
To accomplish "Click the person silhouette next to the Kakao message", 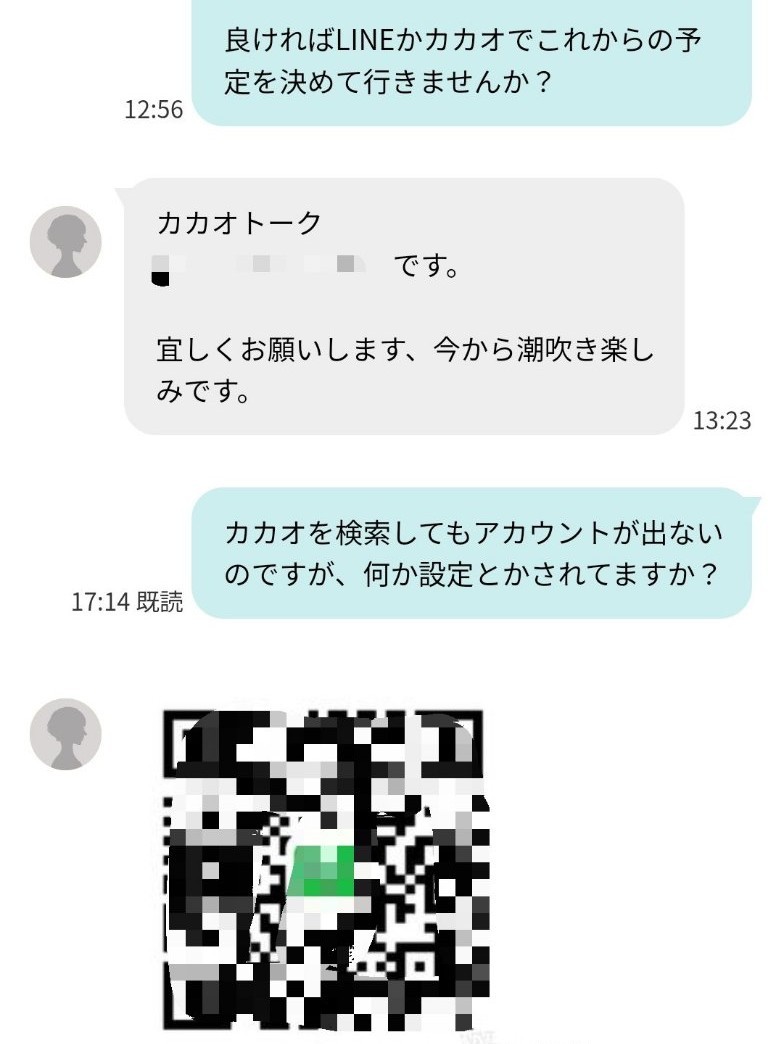I will click(67, 238).
